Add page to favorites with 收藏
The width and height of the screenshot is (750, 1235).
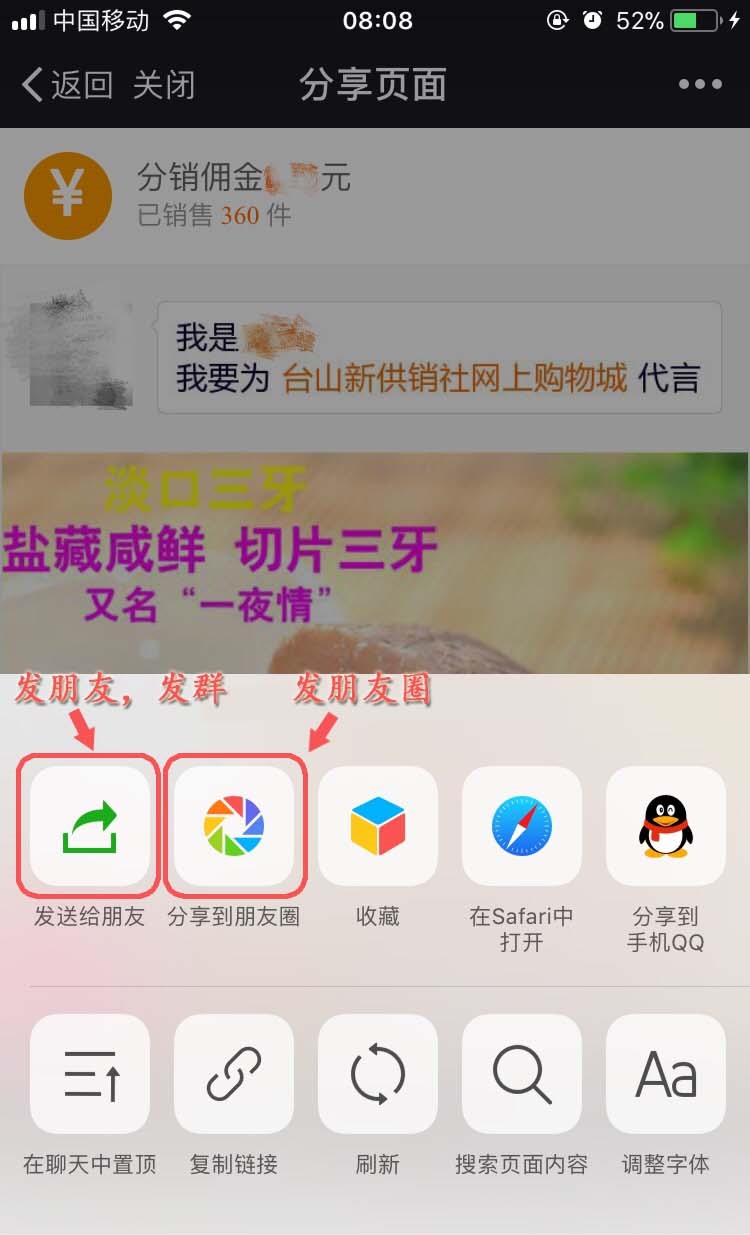point(378,826)
